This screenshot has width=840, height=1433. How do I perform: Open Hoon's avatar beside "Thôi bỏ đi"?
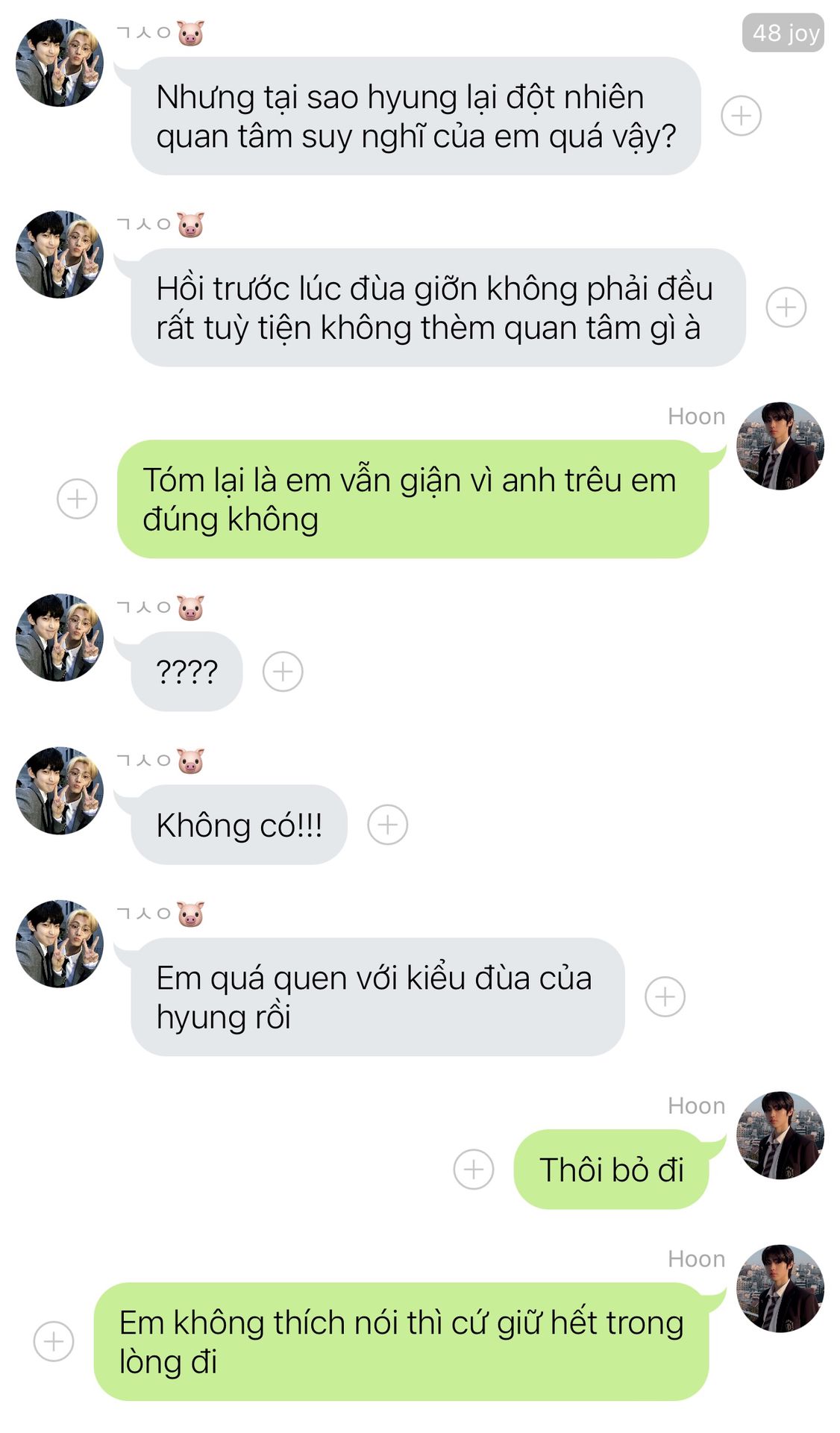coord(780,1135)
